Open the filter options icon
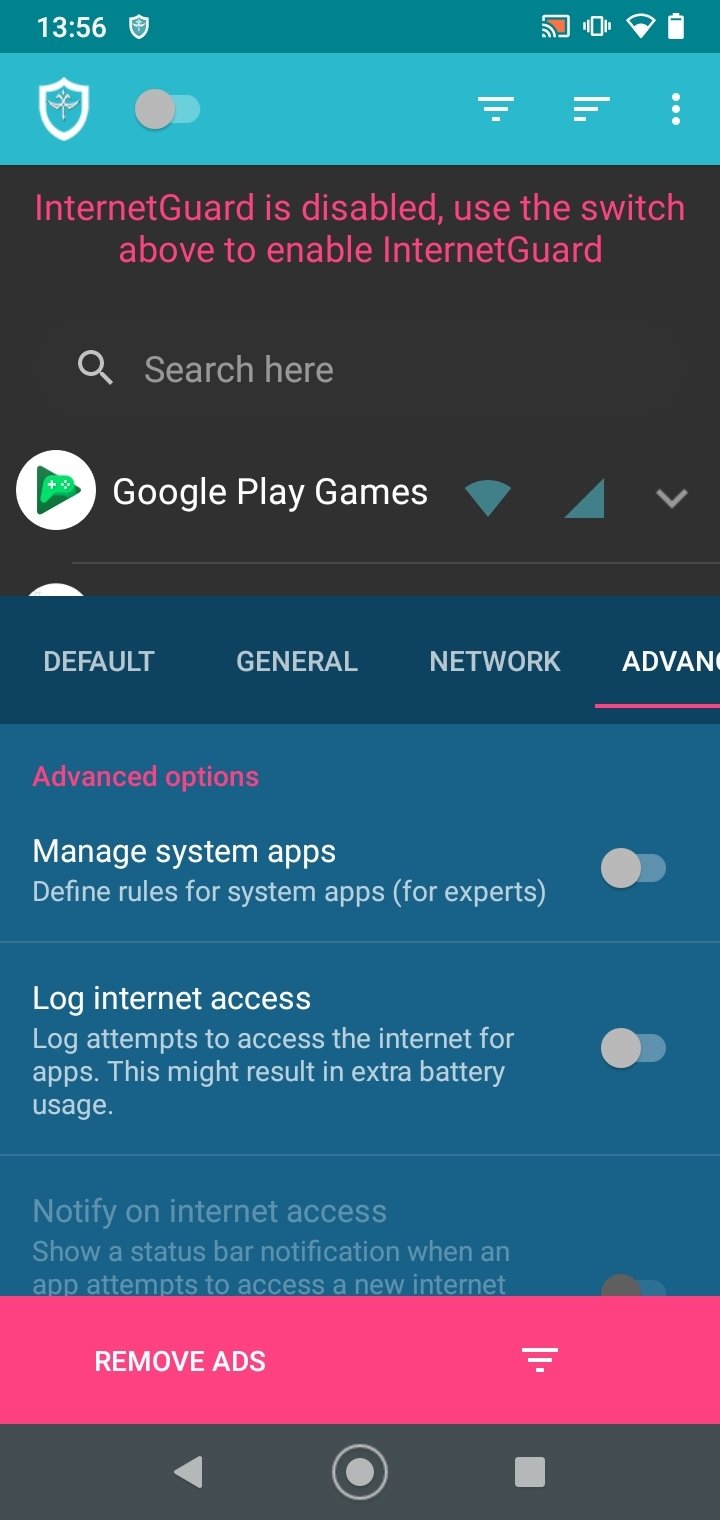Viewport: 720px width, 1520px height. click(x=495, y=109)
